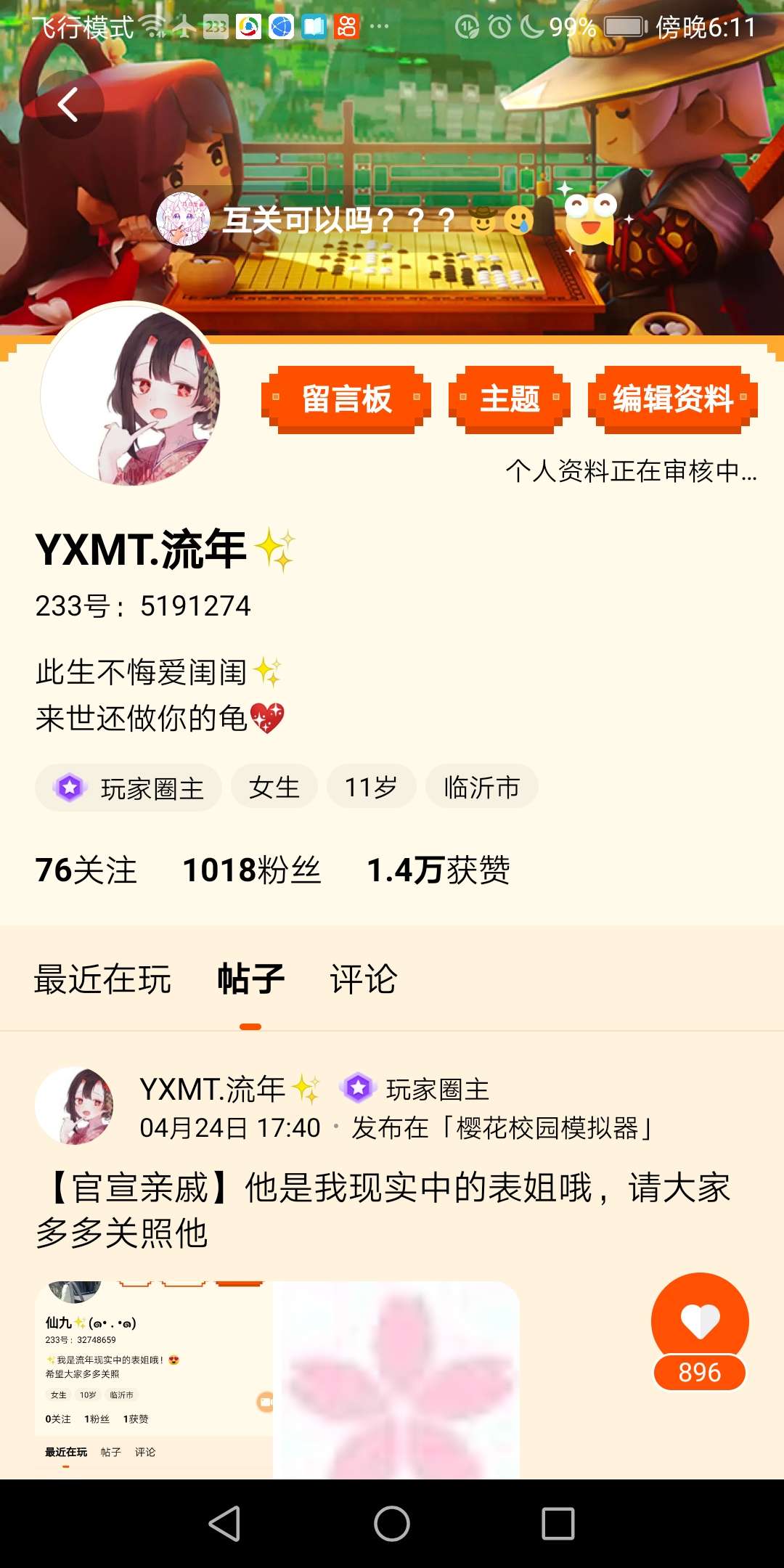This screenshot has height=1568, width=784.
Task: Open the 樱花校园模拟器 game circle link
Action: [547, 1128]
